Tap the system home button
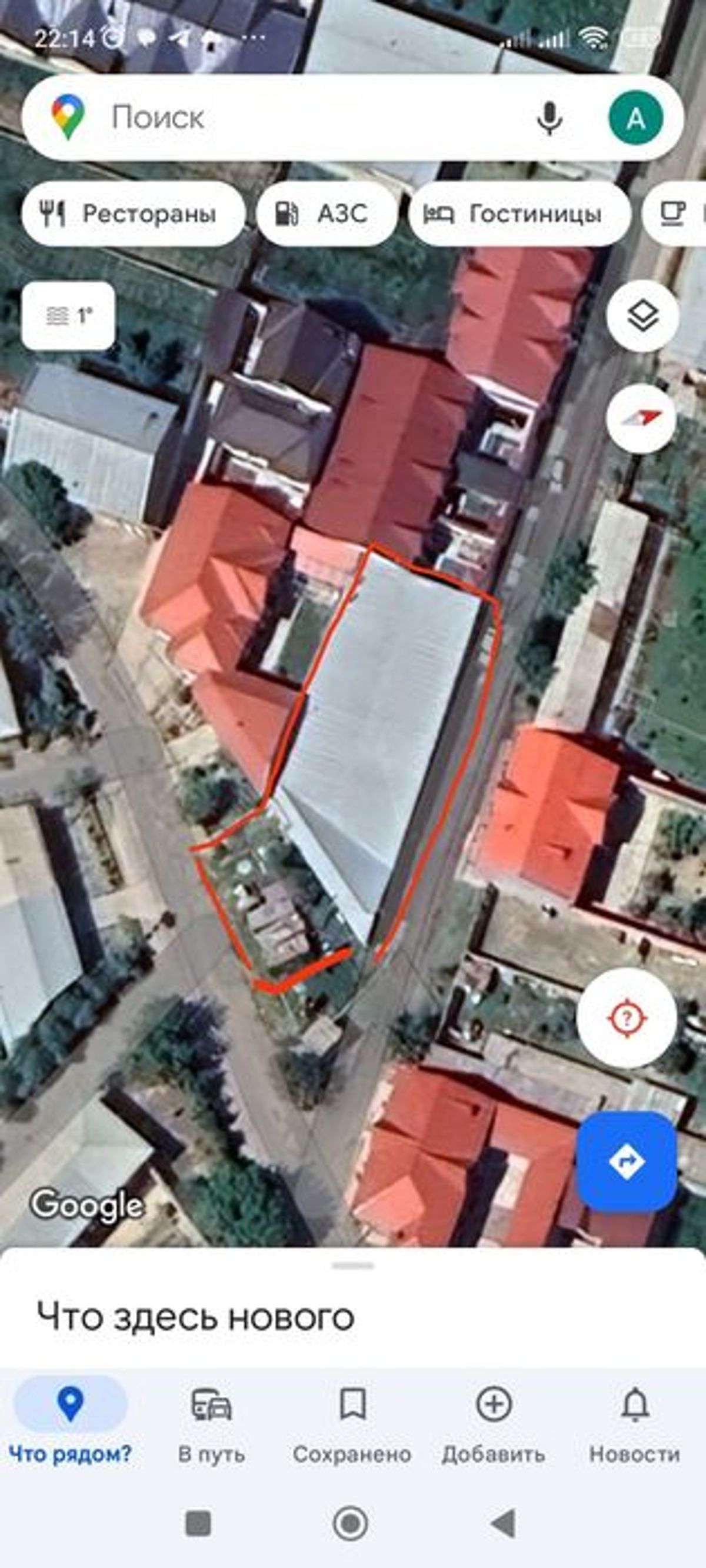Viewport: 706px width, 1568px height. click(351, 1523)
